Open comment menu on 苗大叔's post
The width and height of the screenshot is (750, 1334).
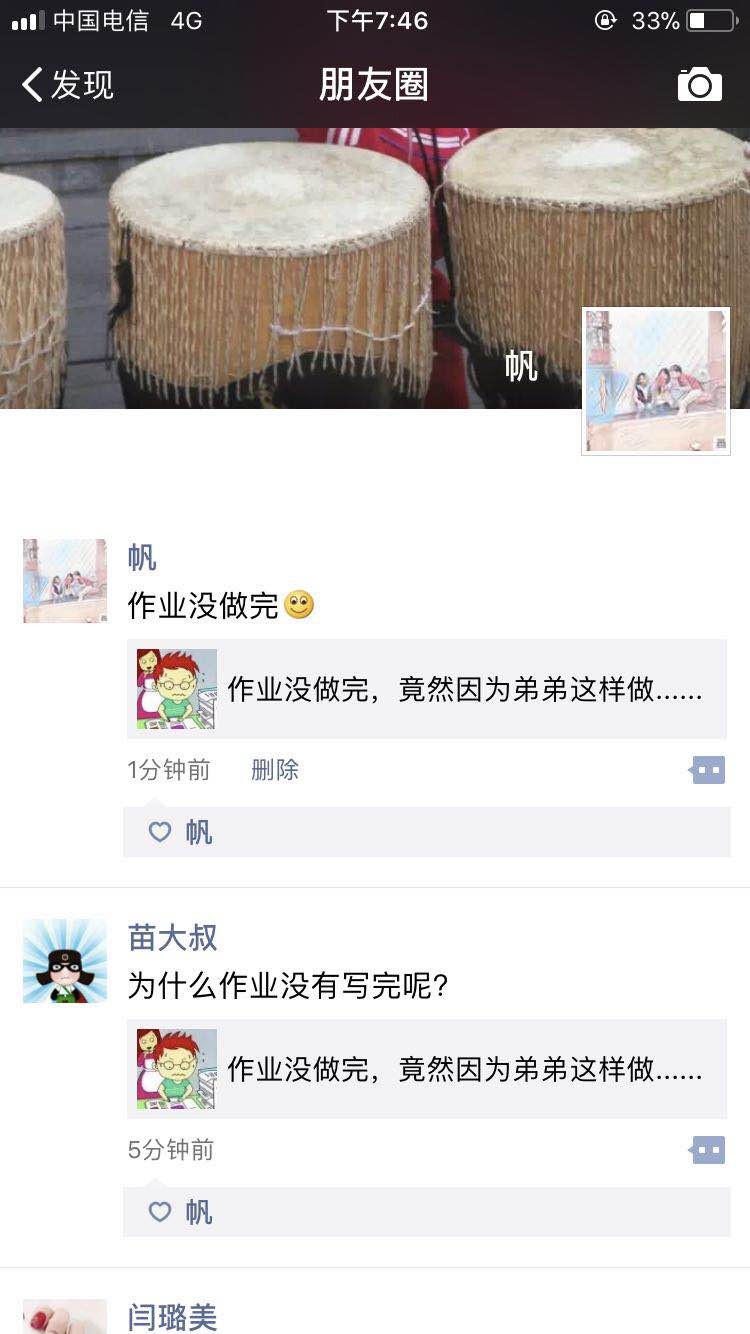[708, 1150]
